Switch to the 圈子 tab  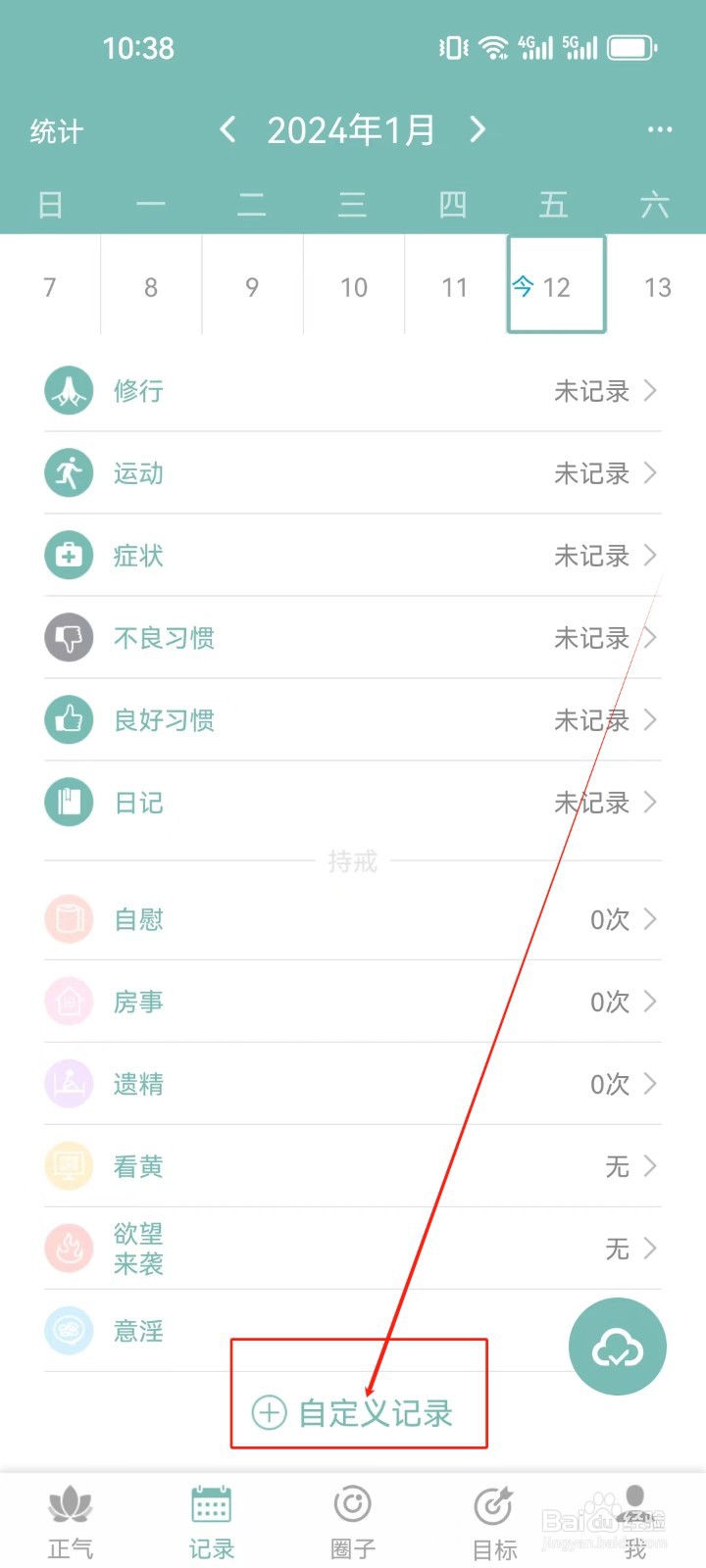click(x=352, y=1514)
